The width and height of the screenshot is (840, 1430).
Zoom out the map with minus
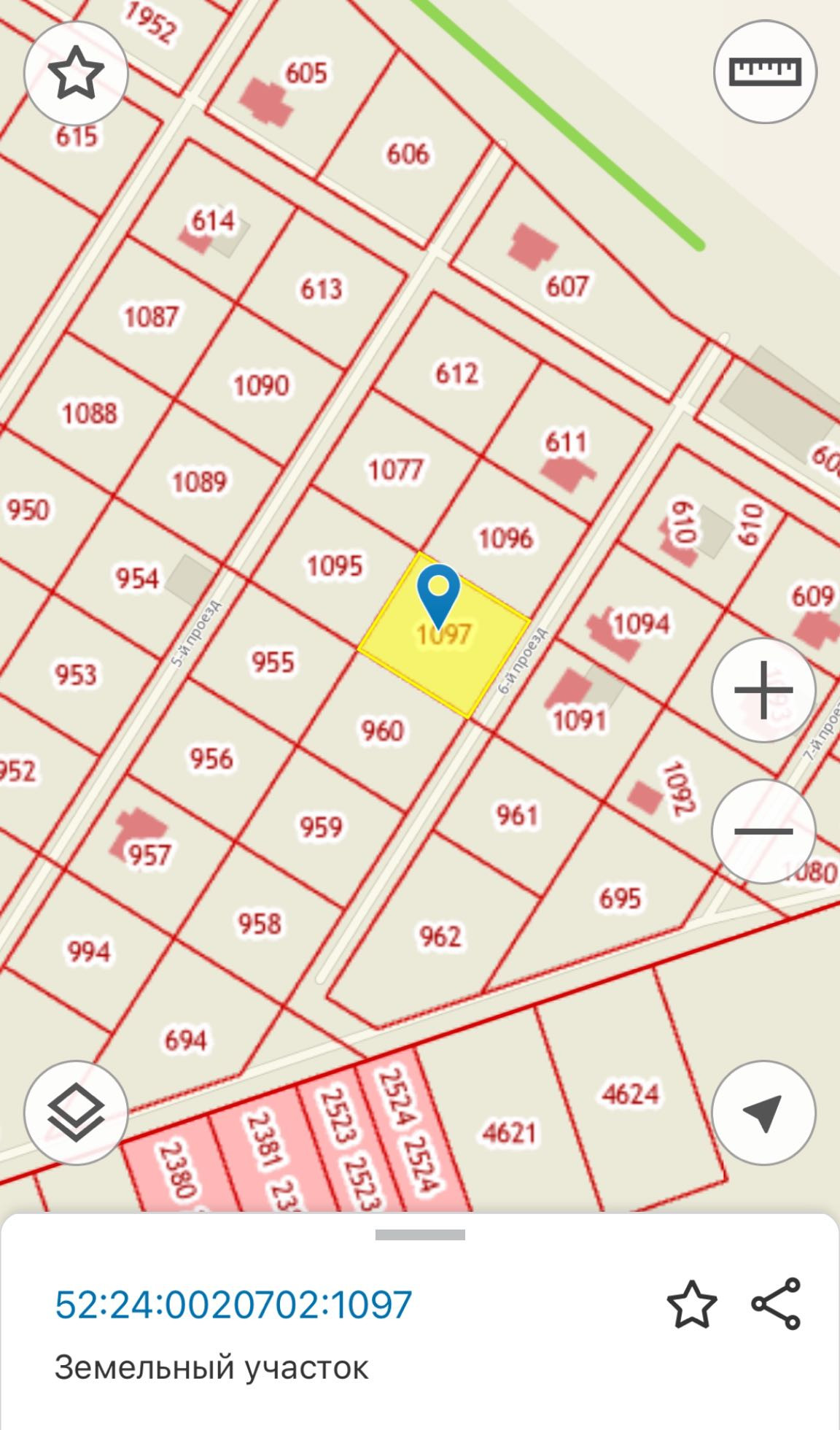coord(763,831)
